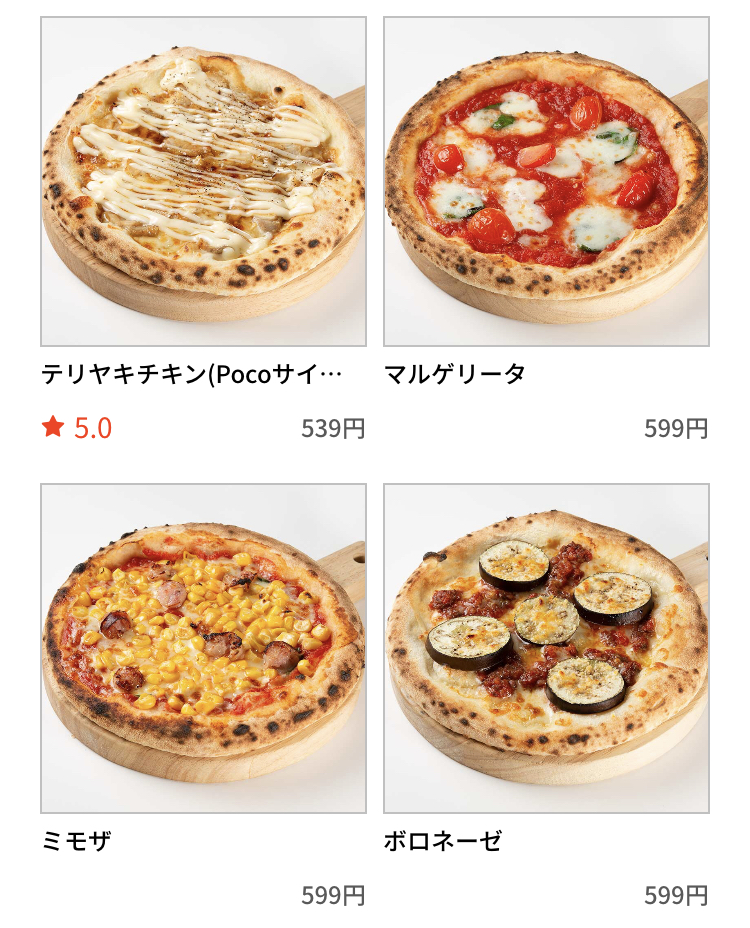Open the テリヤキチキン pizza item

[x=203, y=182]
